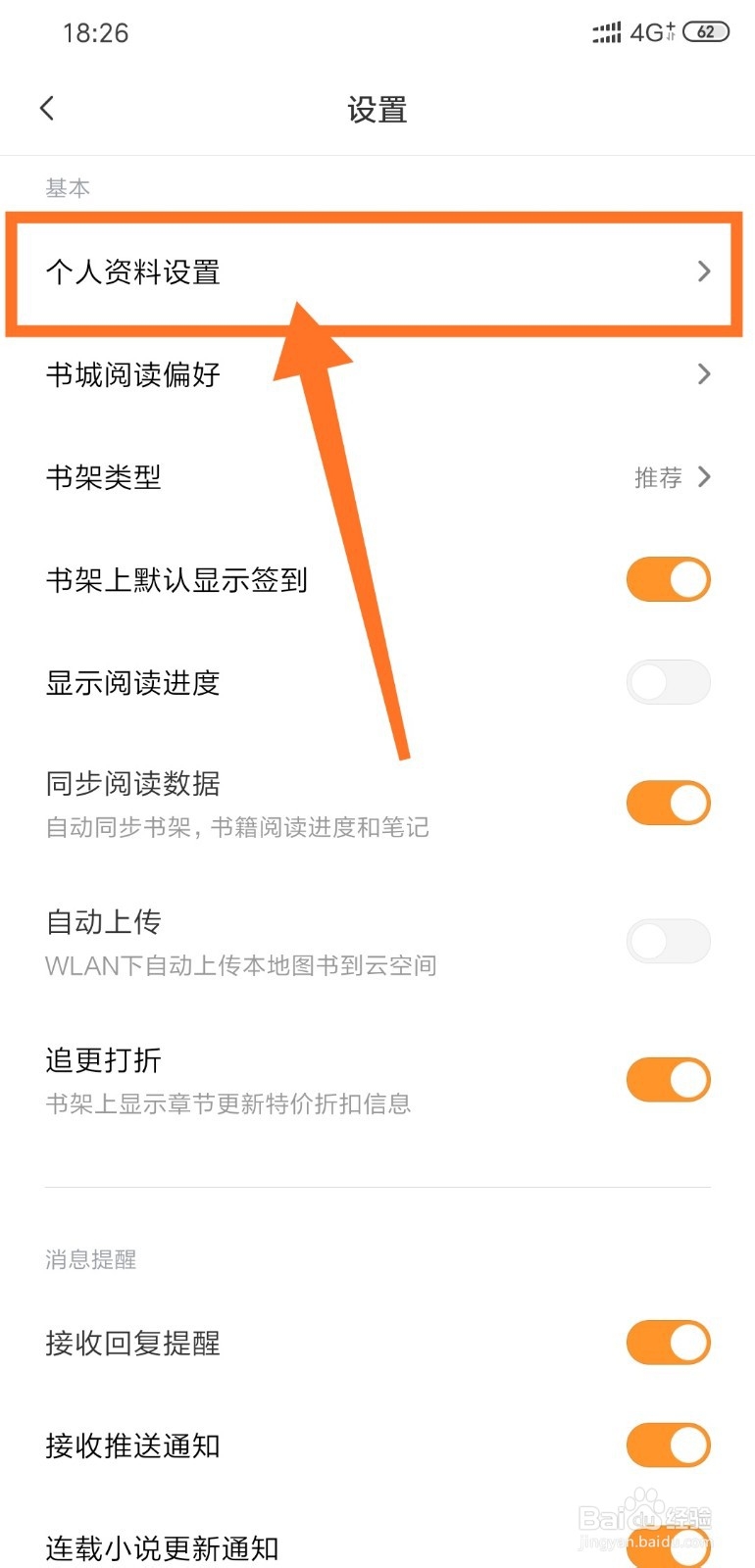This screenshot has height=1568, width=755.
Task: Disable 追更打折 discount notifications
Action: [668, 1078]
